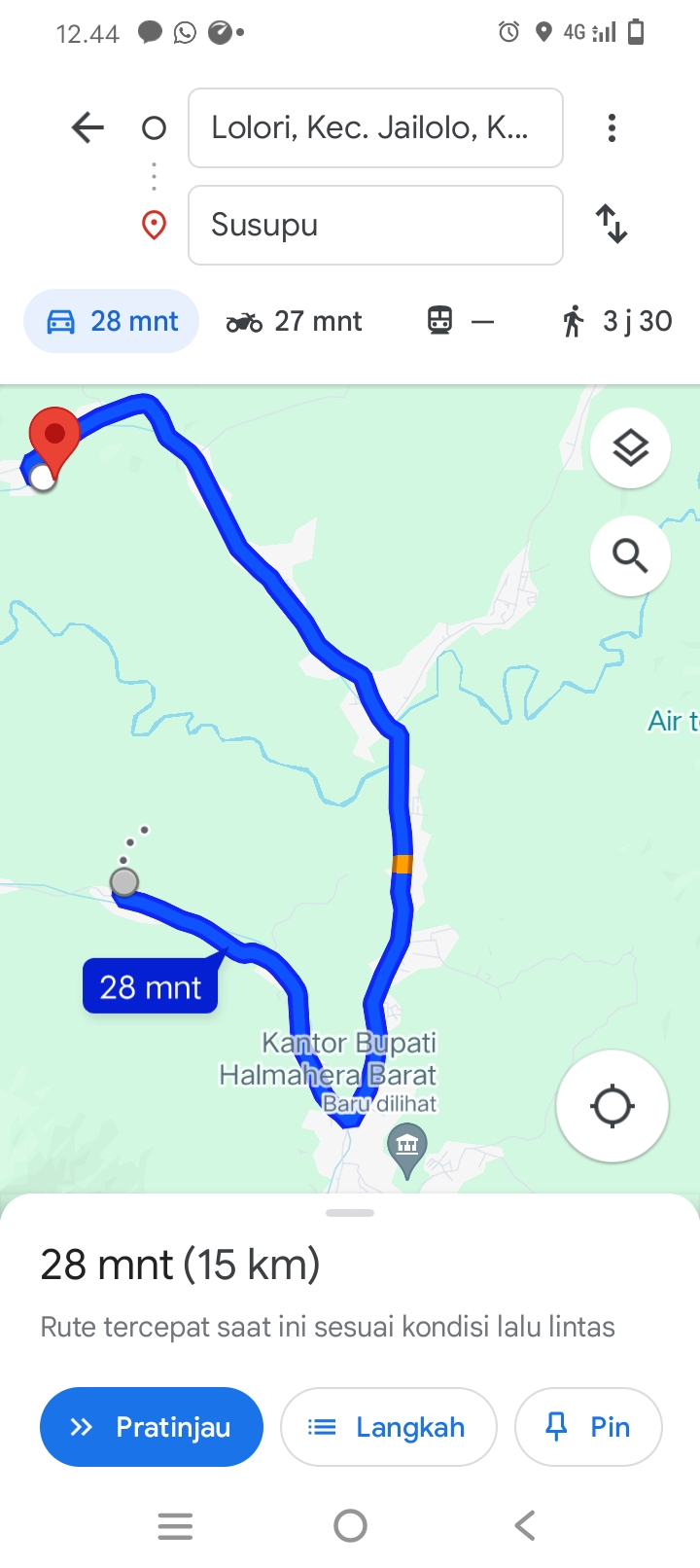700x1568 pixels.
Task: Open the three-dot overflow menu
Action: 612,128
